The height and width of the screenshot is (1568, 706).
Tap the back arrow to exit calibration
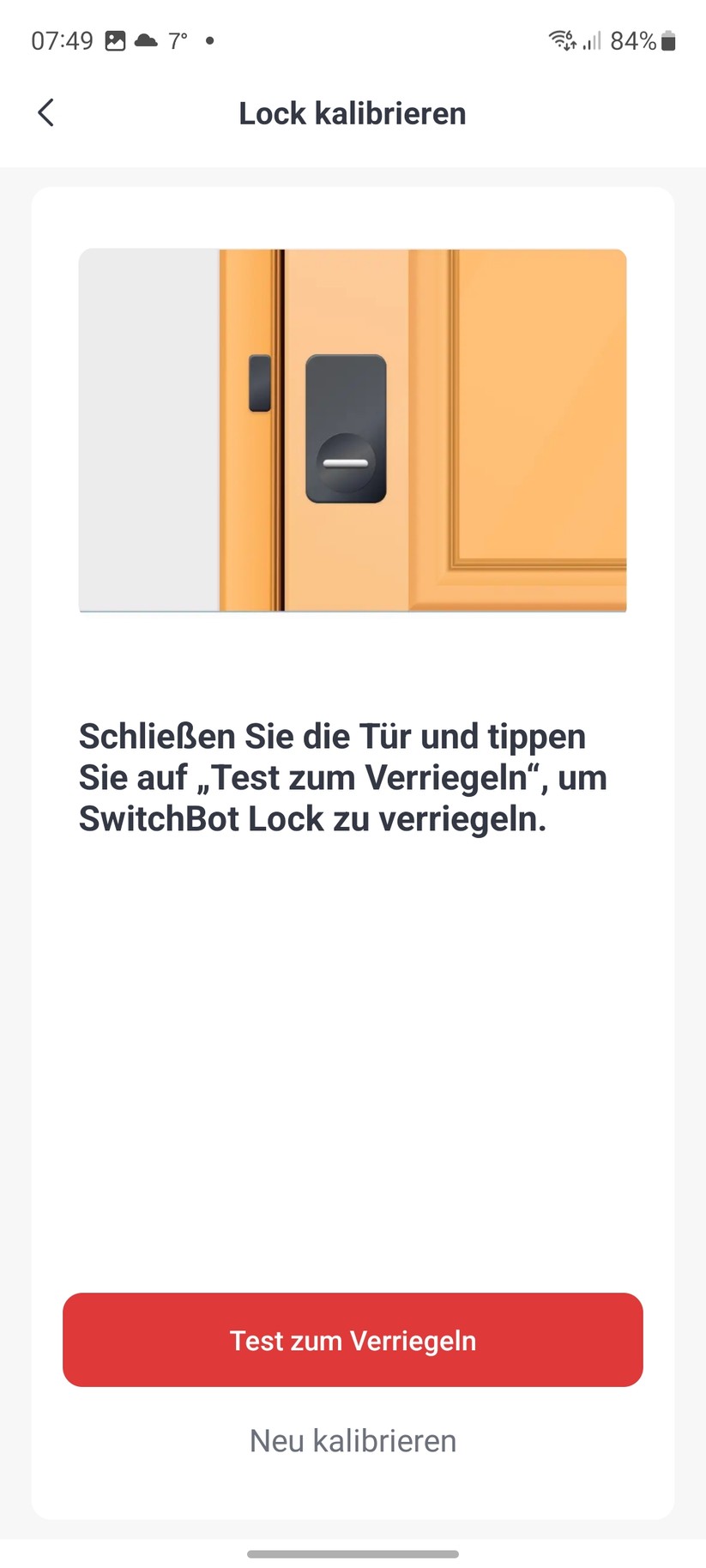click(45, 112)
